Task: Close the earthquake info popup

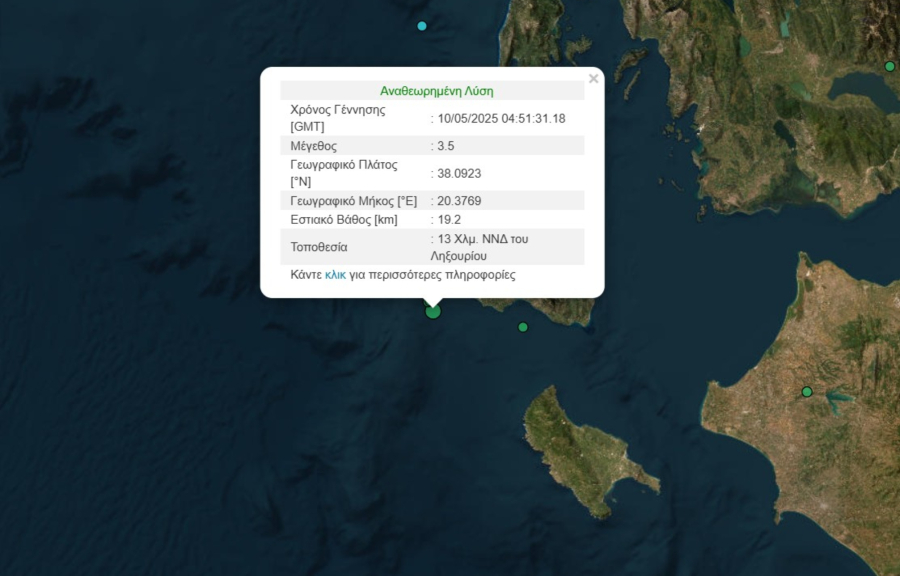Action: tap(593, 78)
